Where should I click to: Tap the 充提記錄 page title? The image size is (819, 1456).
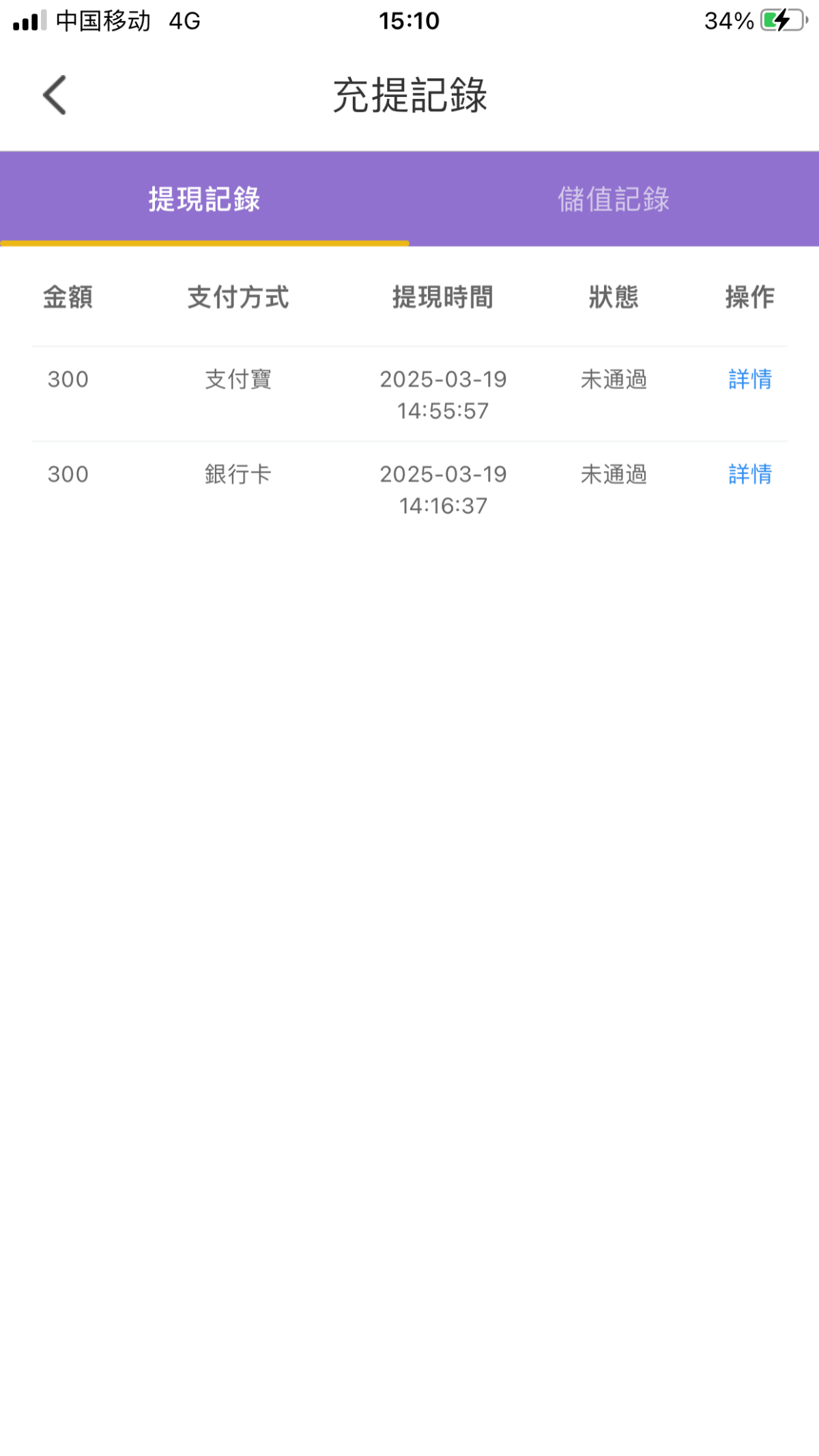409,96
